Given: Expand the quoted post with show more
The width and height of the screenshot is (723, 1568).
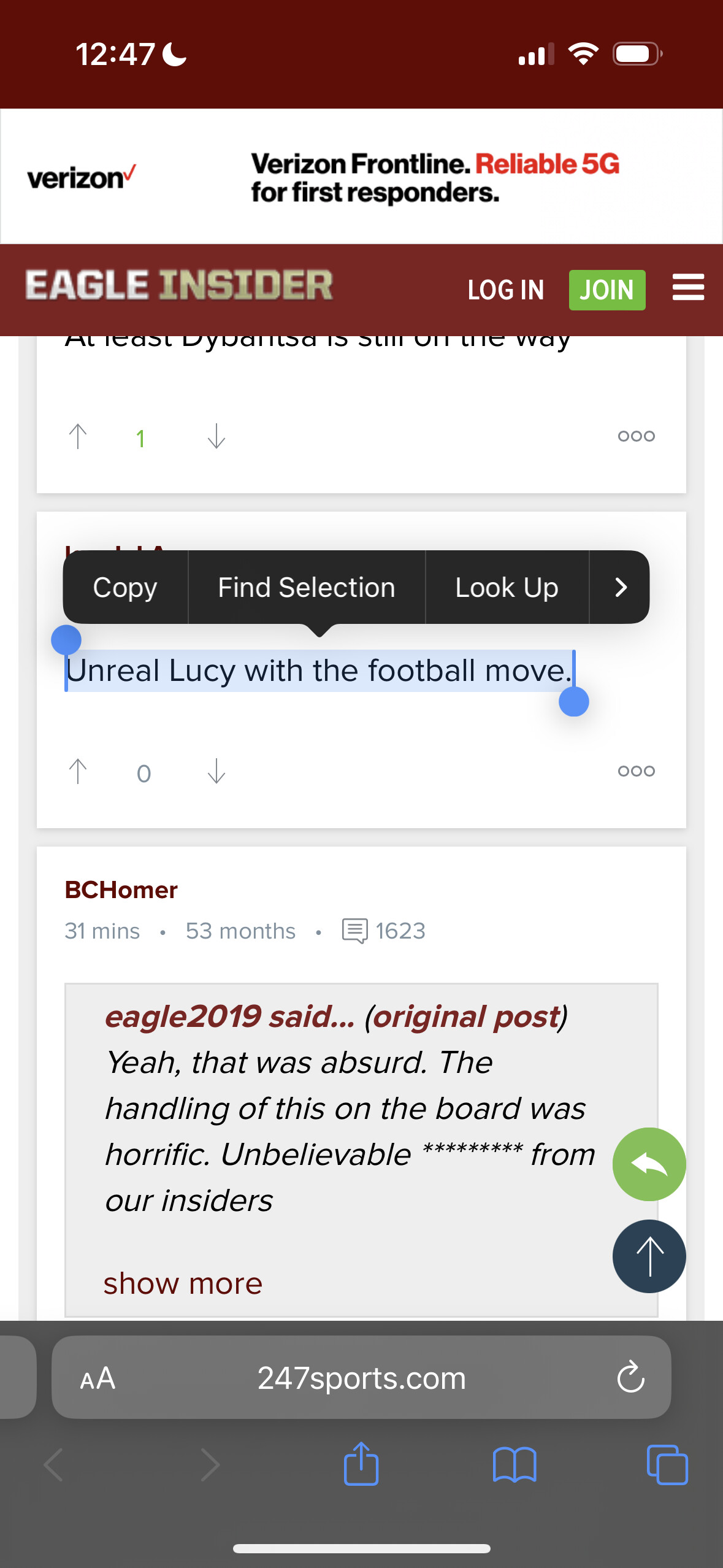Looking at the screenshot, I should [183, 1283].
